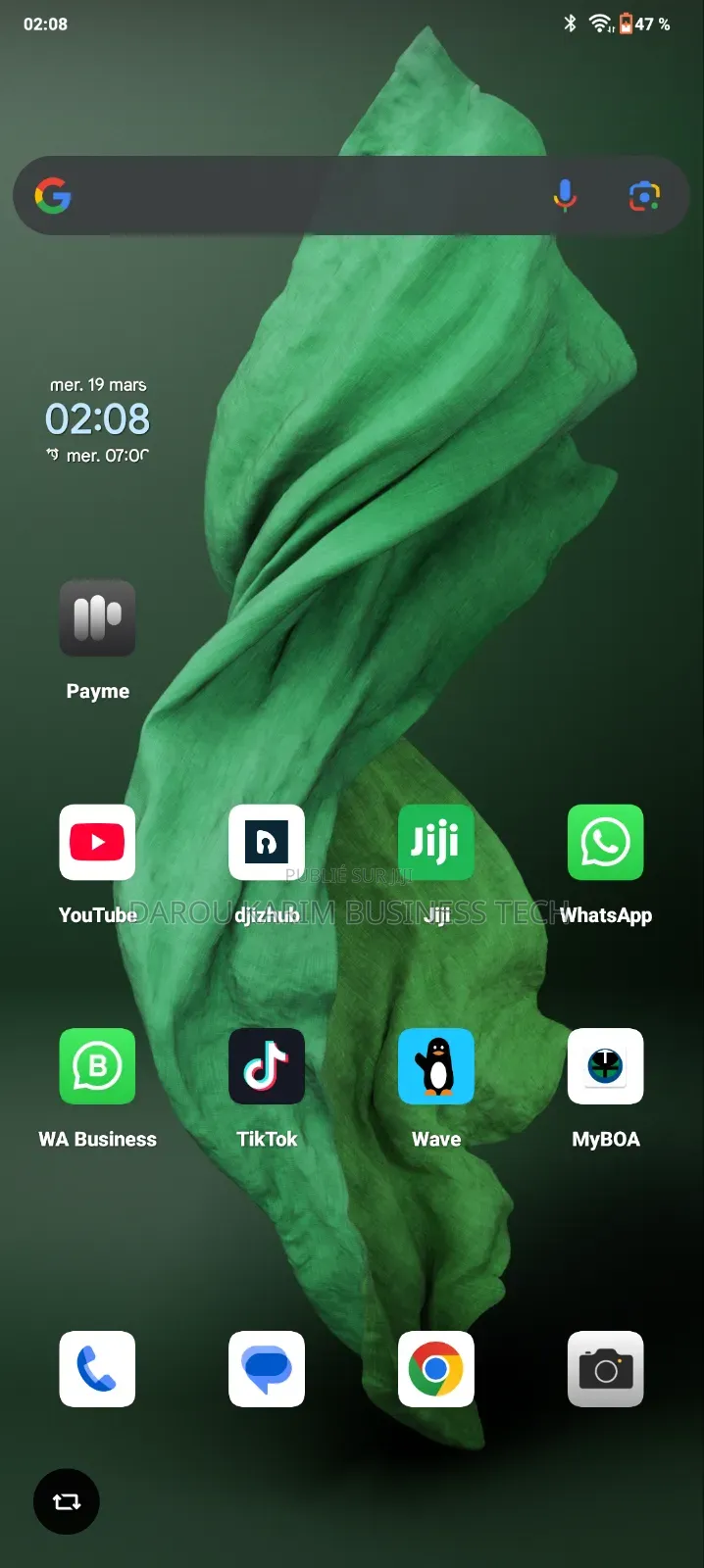Open Google Lens camera search
Screen dimensions: 704x1568
click(644, 196)
